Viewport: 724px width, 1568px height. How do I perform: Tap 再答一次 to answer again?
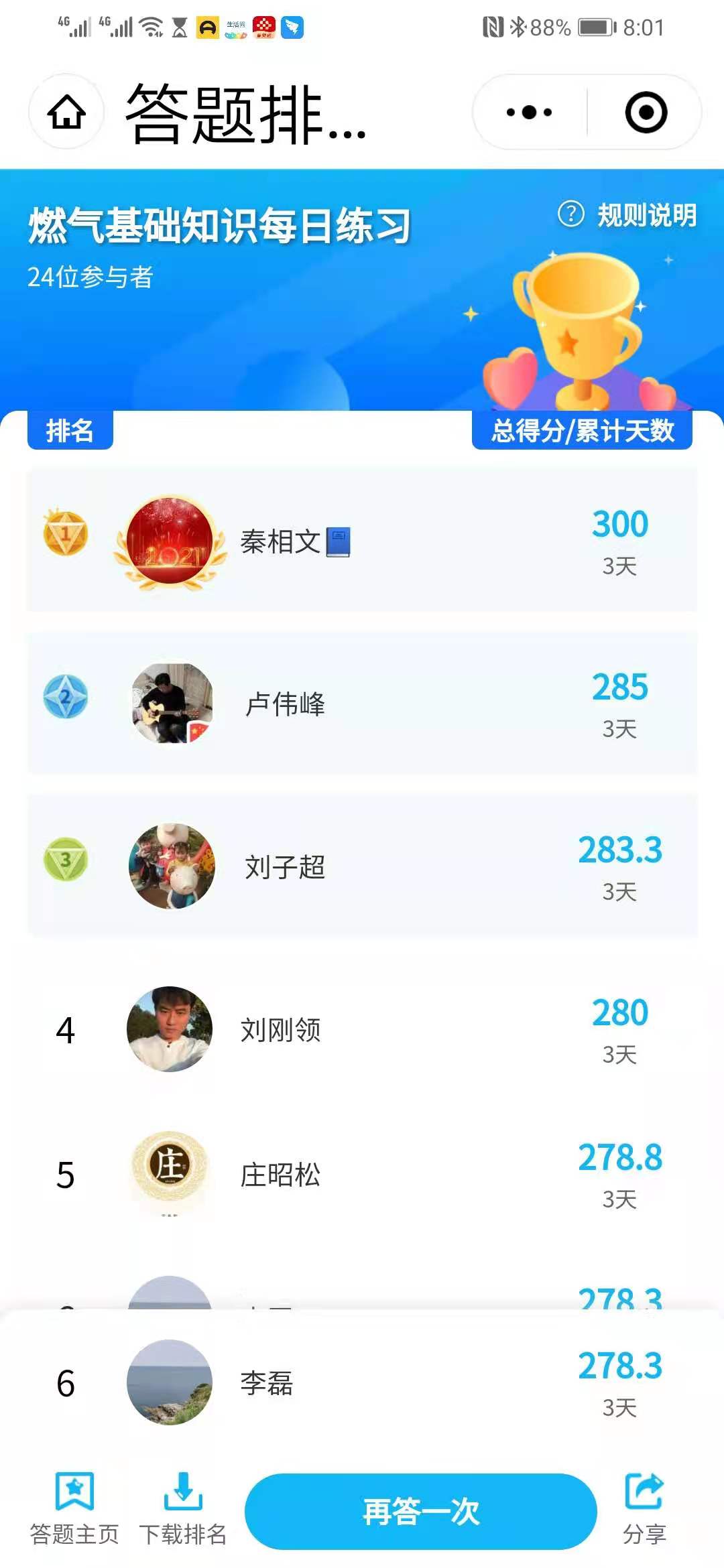coord(420,1511)
